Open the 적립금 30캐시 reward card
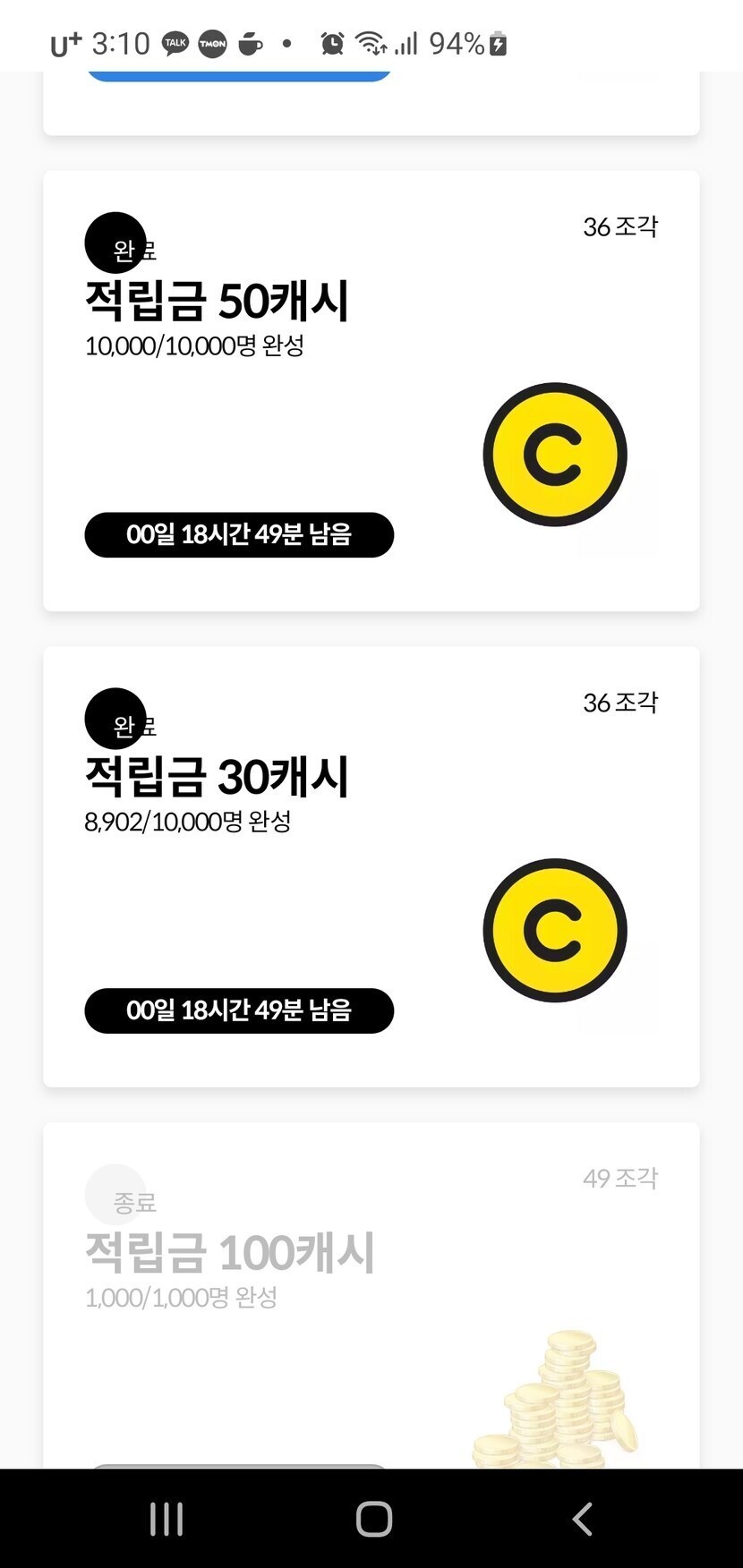743x1568 pixels. tap(371, 866)
